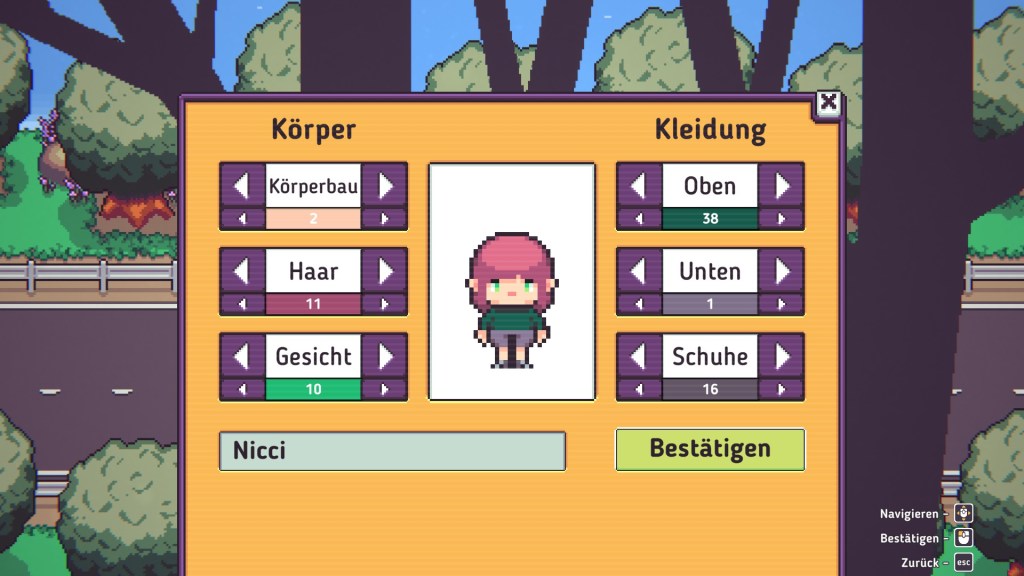Switch to previous Unten clothing item
Screen dimensions: 1024x576
(x=639, y=271)
